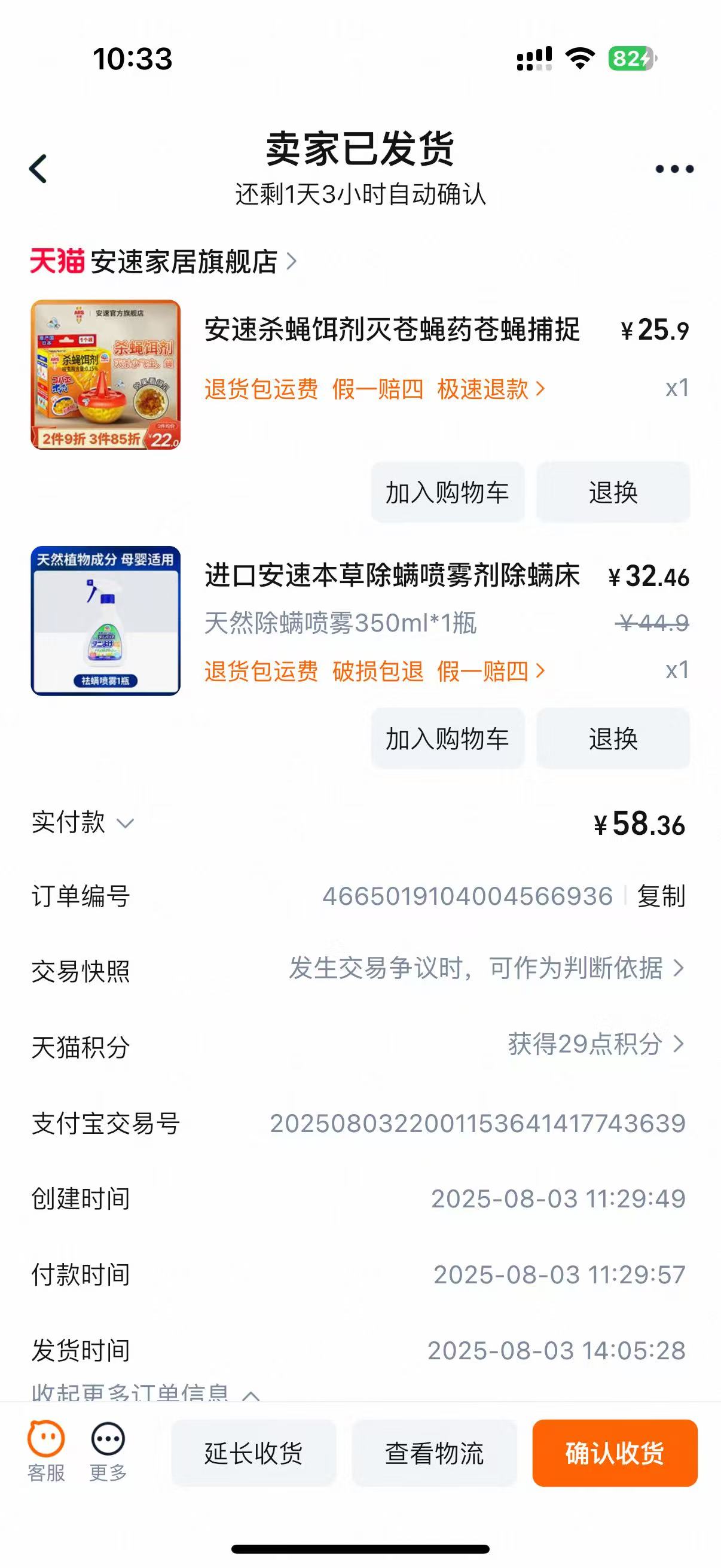This screenshot has height=1568, width=721.
Task: Check shipping via 查看物流
Action: [435, 1453]
